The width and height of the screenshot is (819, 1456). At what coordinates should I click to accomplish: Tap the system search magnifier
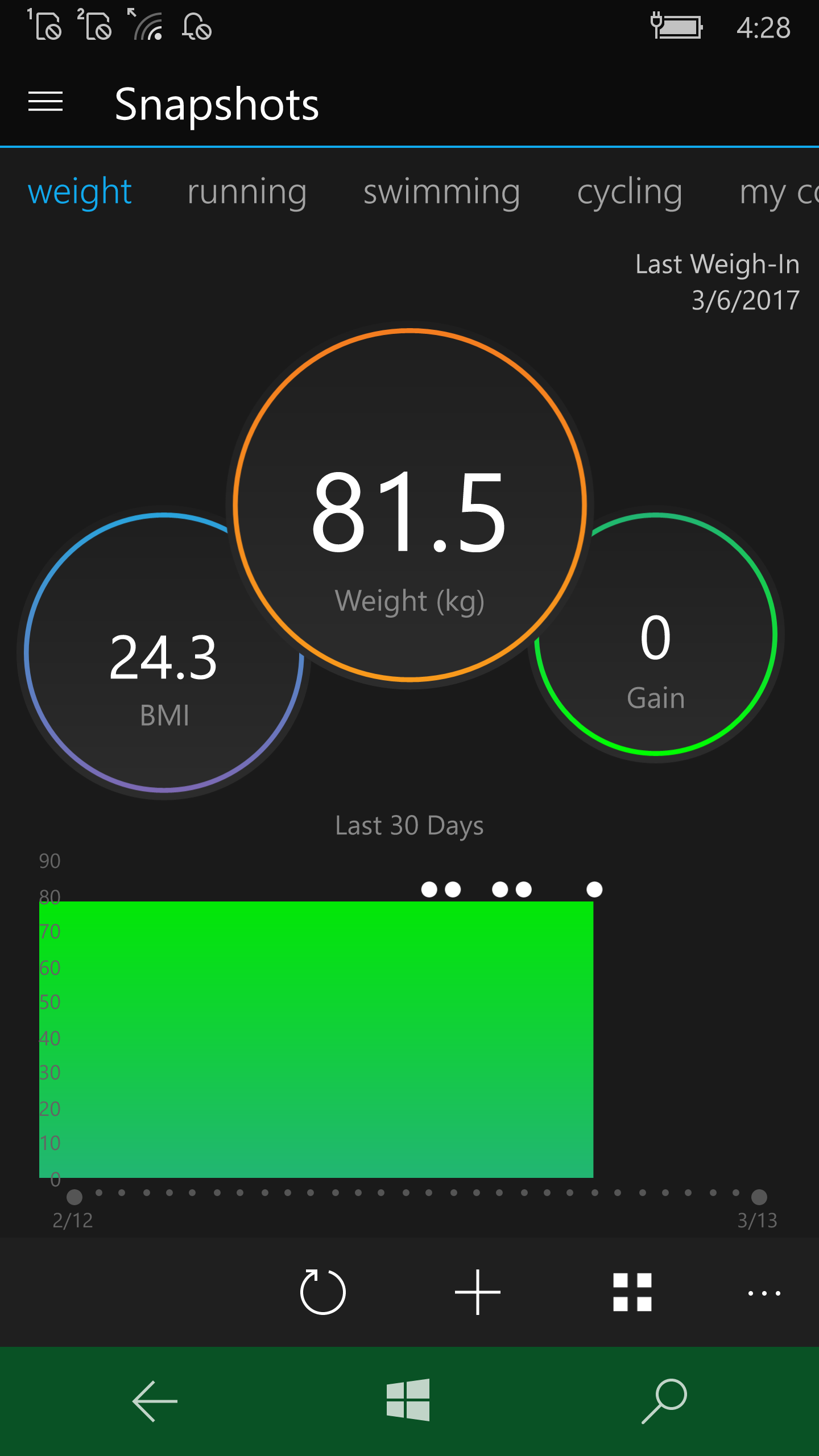(664, 1400)
